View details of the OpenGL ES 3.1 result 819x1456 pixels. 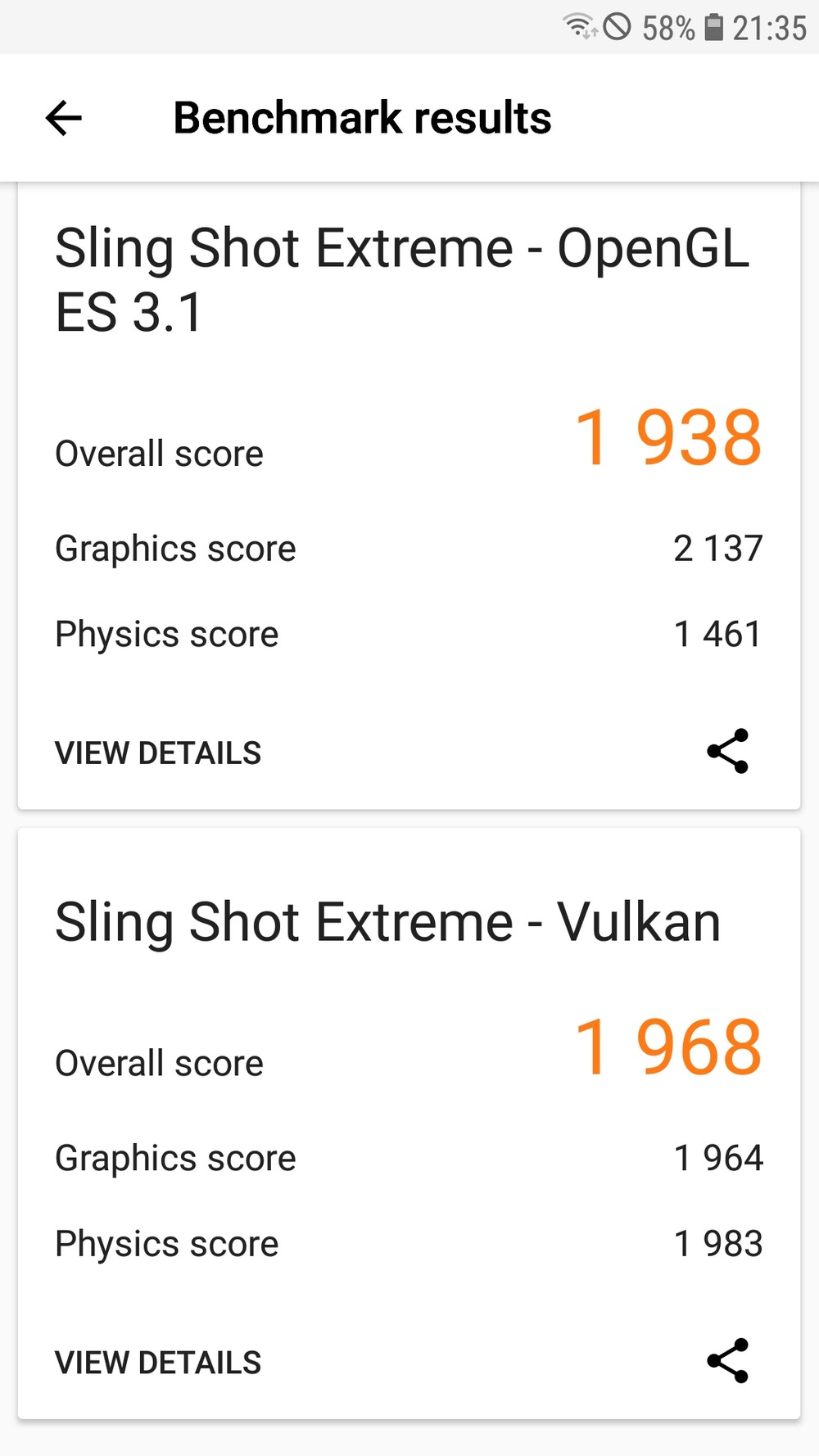[158, 753]
